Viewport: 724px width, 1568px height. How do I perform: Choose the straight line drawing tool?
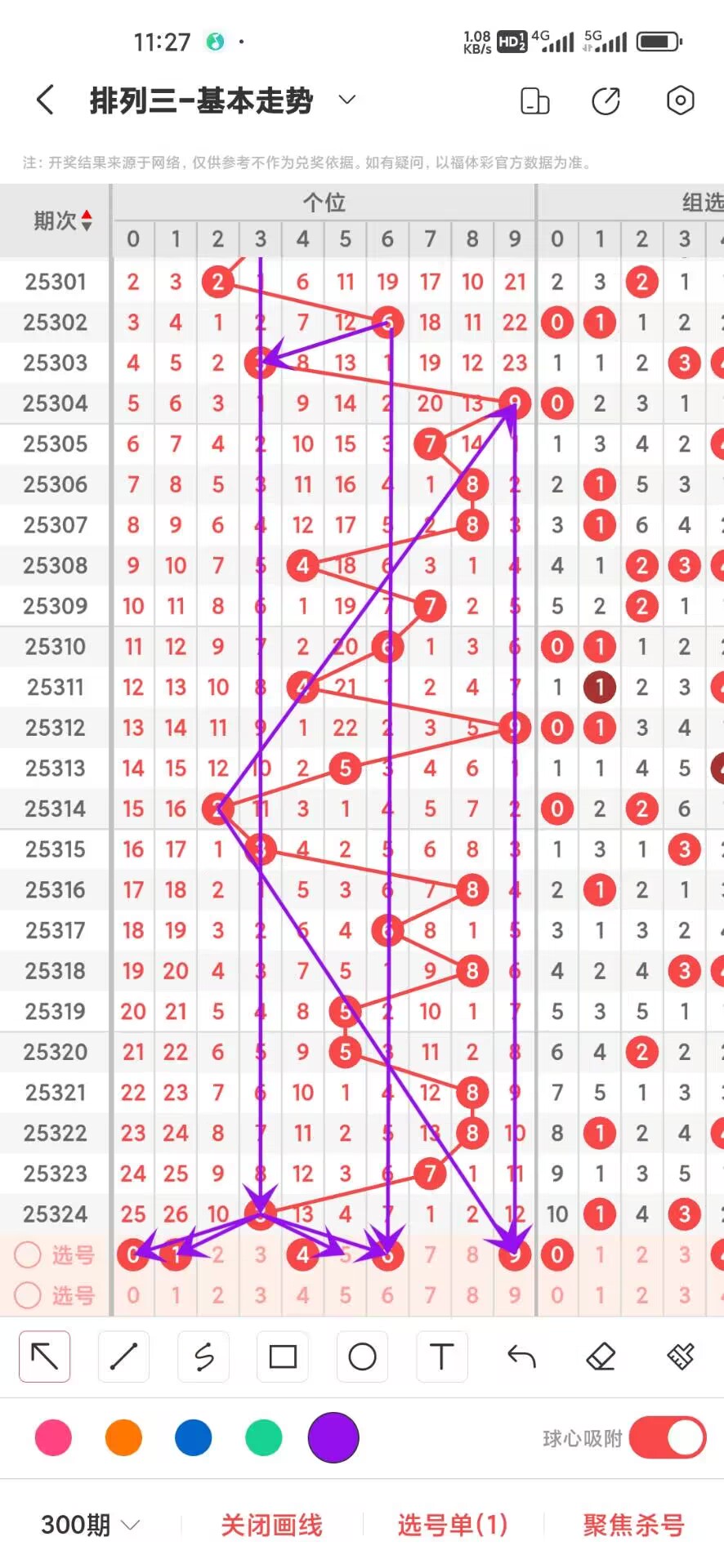pos(123,1356)
